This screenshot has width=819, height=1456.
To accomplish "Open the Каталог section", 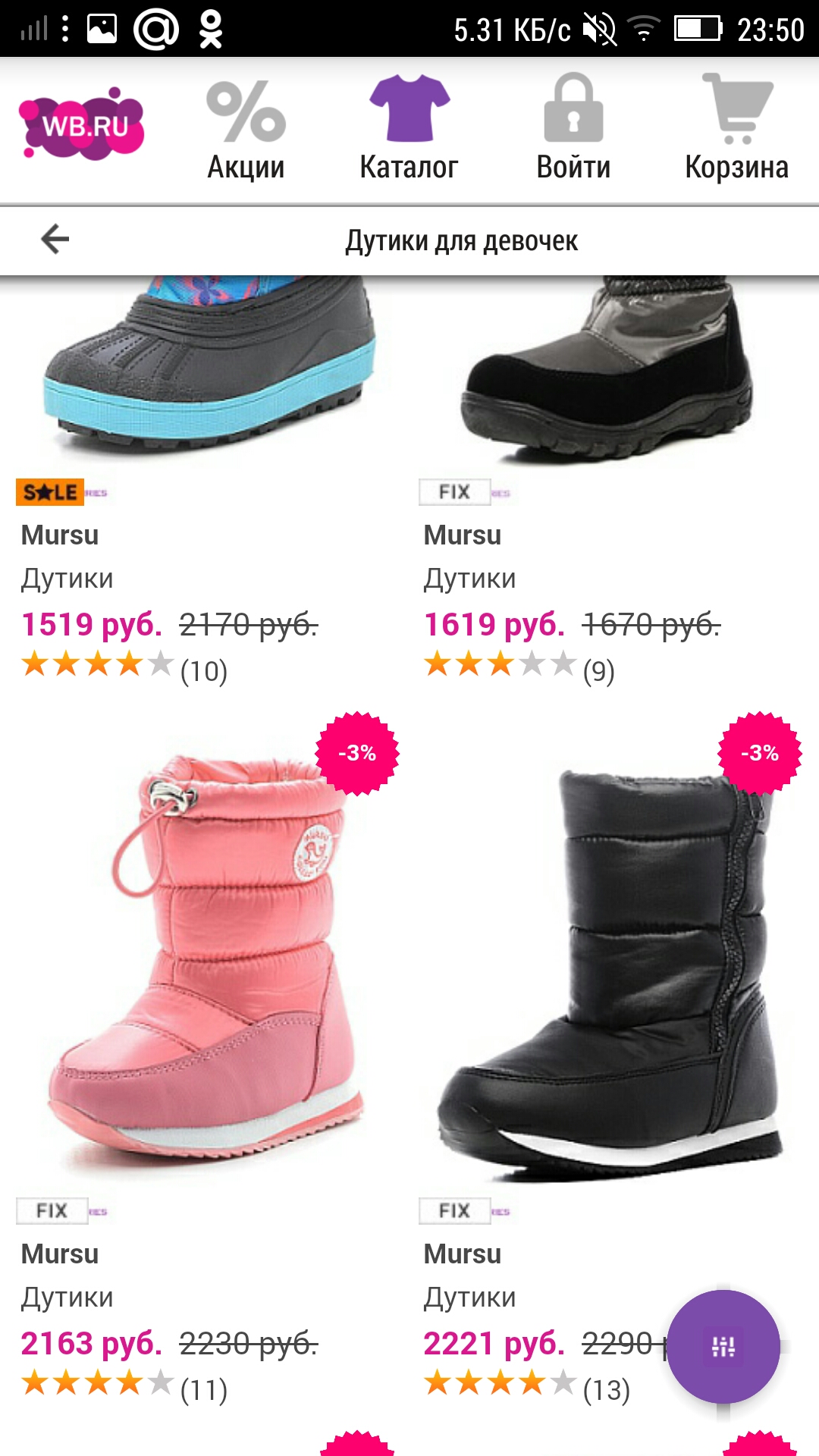I will [409, 129].
